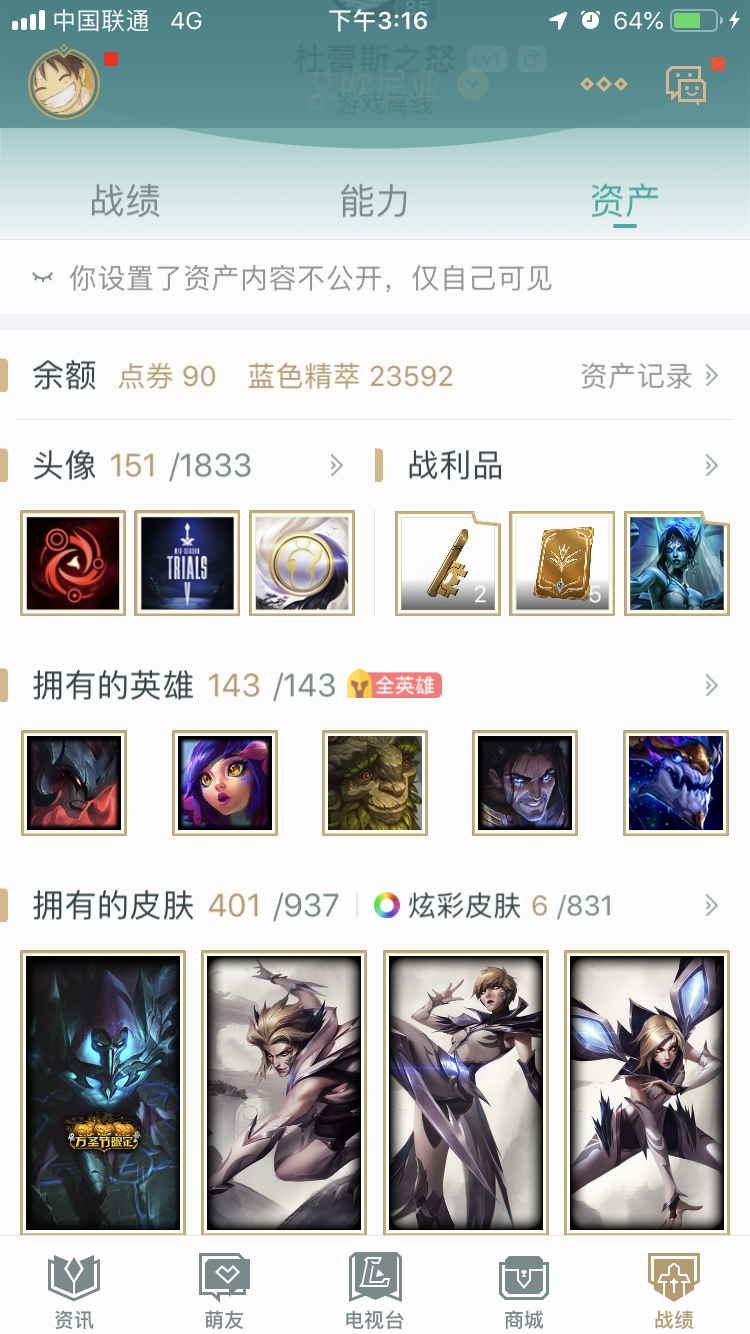
Task: Go to the 资讯 news tab
Action: coord(74,1291)
